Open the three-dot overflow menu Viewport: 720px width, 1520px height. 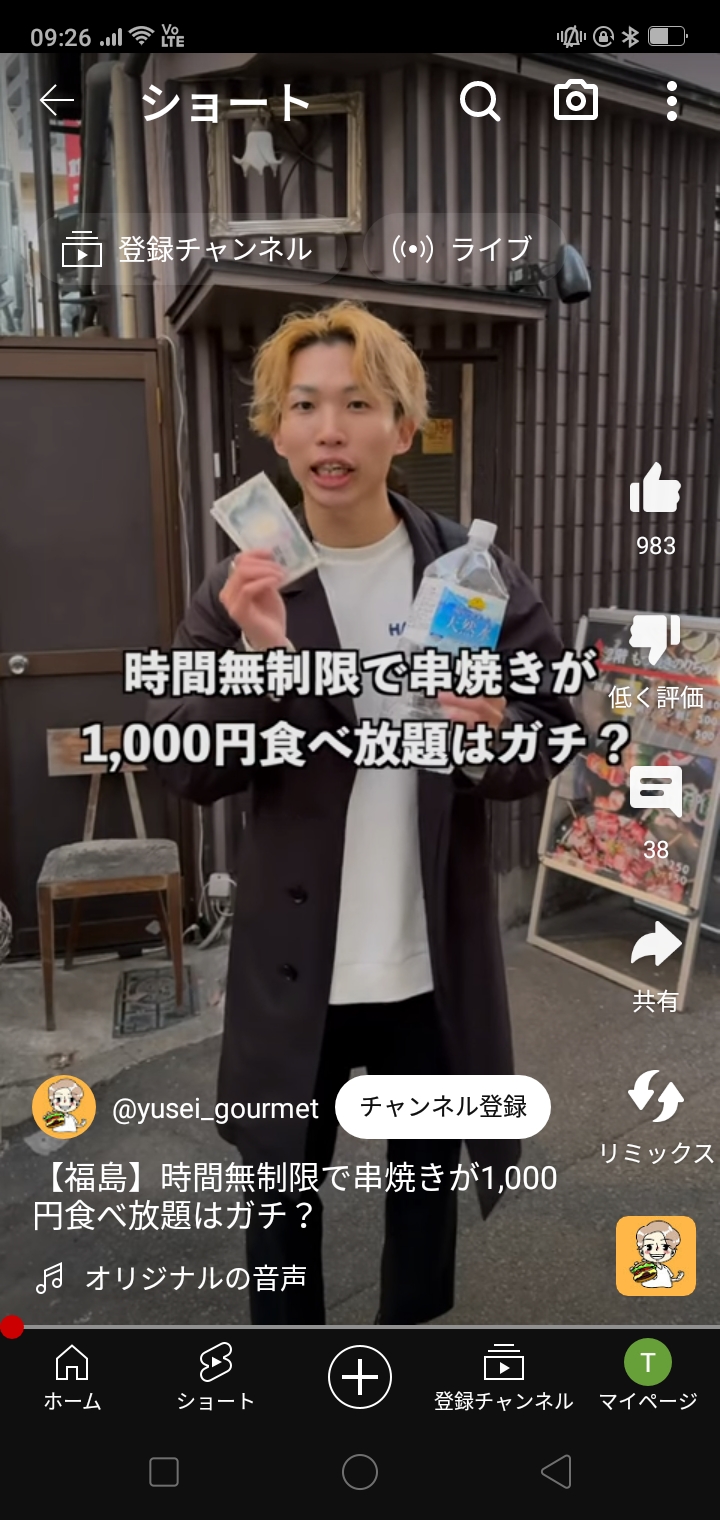tap(671, 101)
